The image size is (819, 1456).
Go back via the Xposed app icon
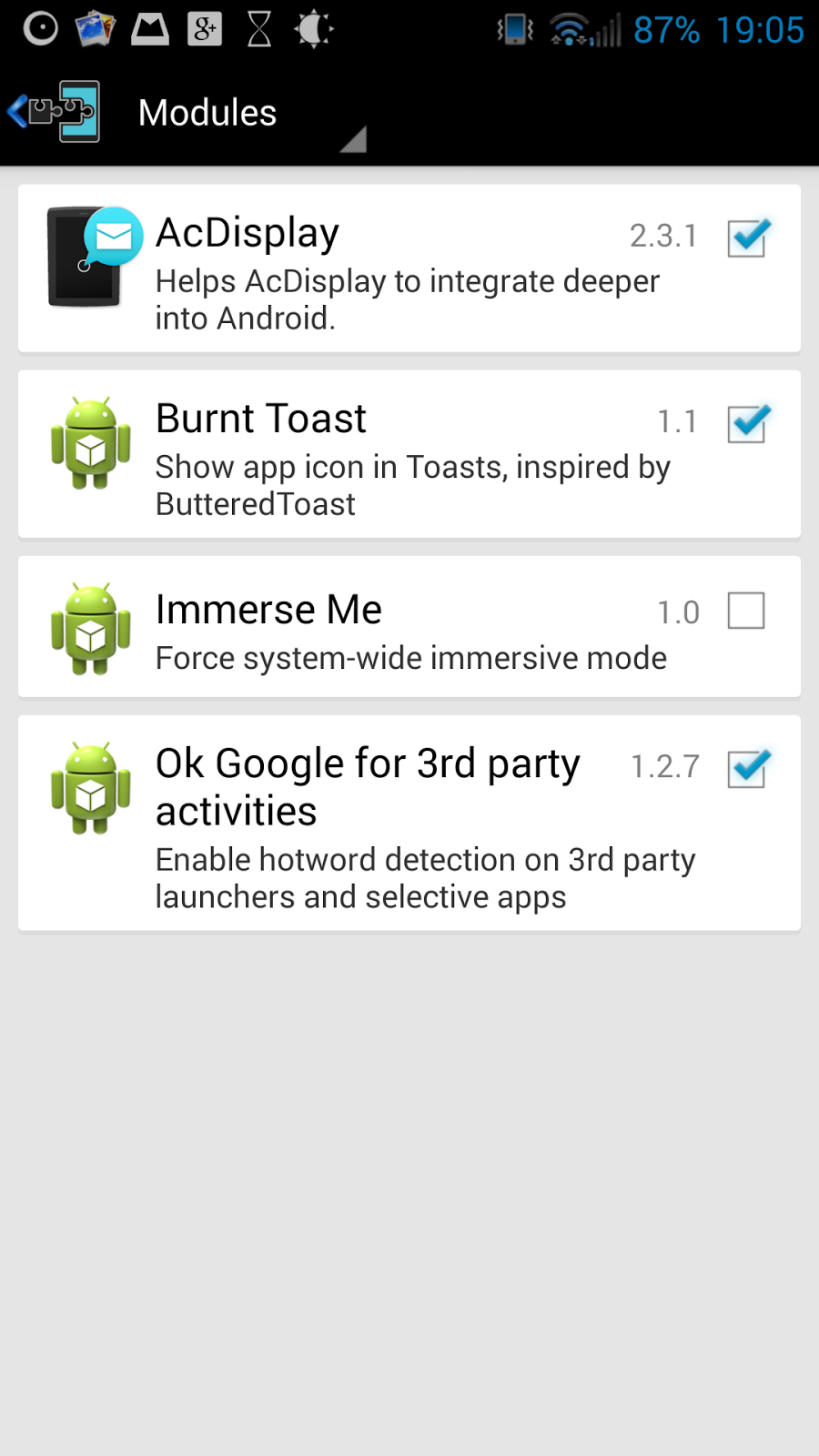(x=55, y=113)
